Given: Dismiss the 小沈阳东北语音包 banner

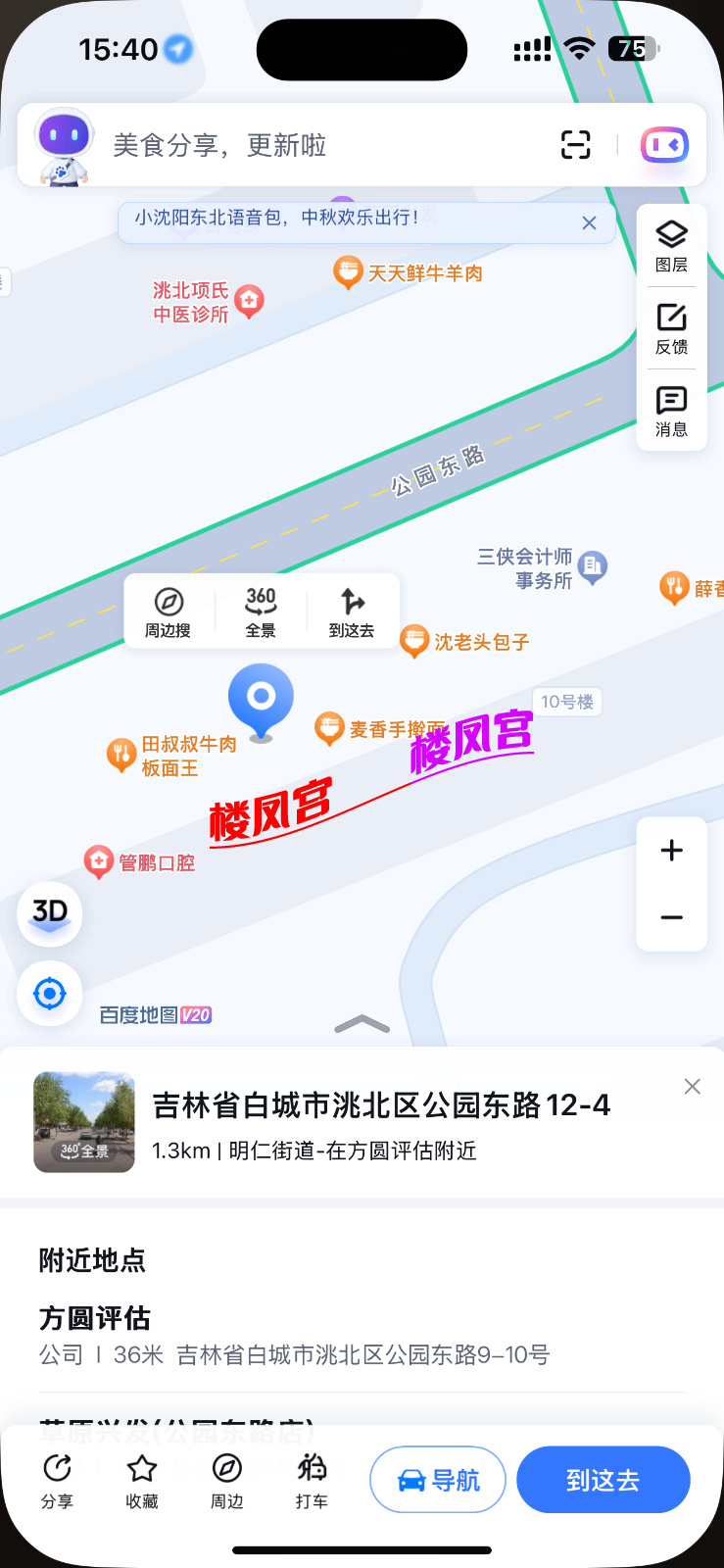Looking at the screenshot, I should [589, 223].
